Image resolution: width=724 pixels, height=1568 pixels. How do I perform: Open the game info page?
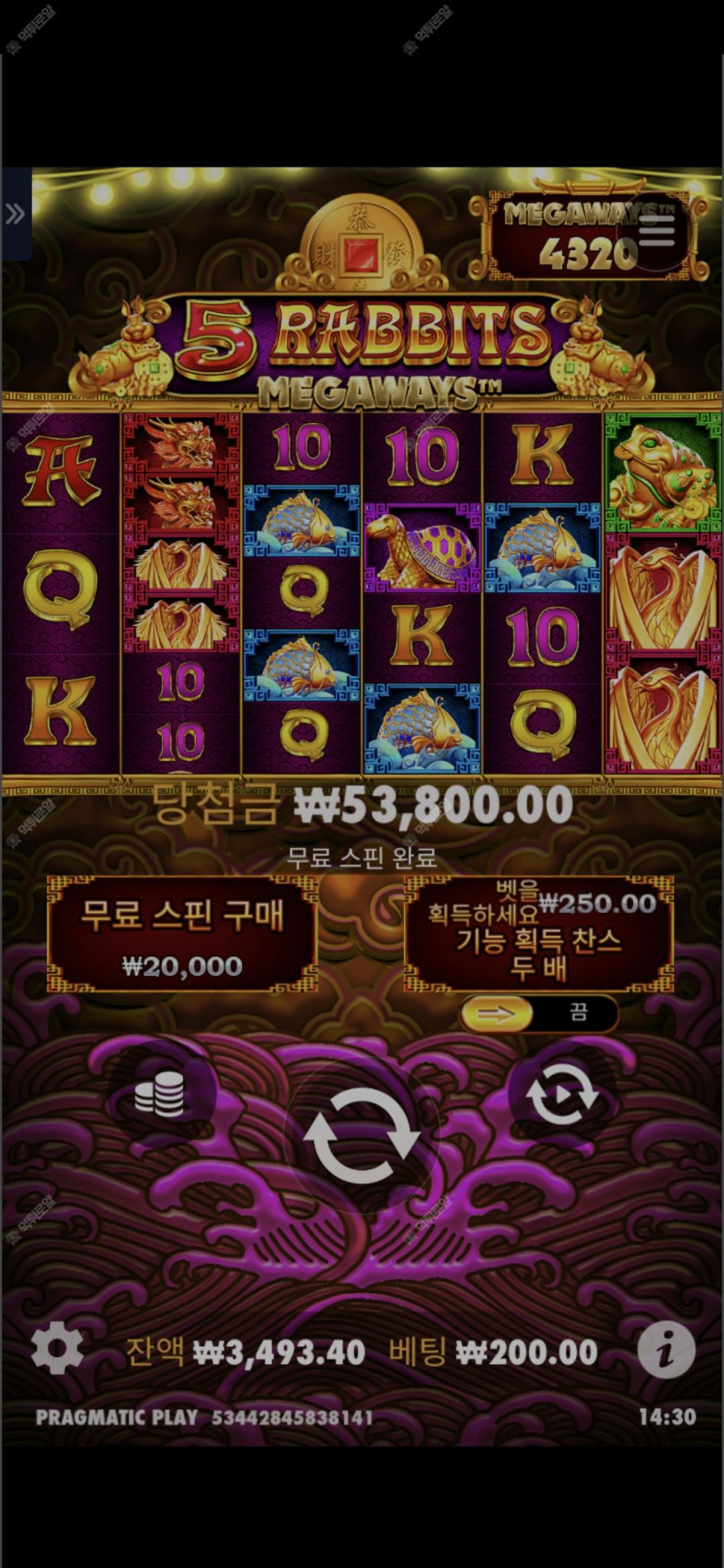point(666,1350)
